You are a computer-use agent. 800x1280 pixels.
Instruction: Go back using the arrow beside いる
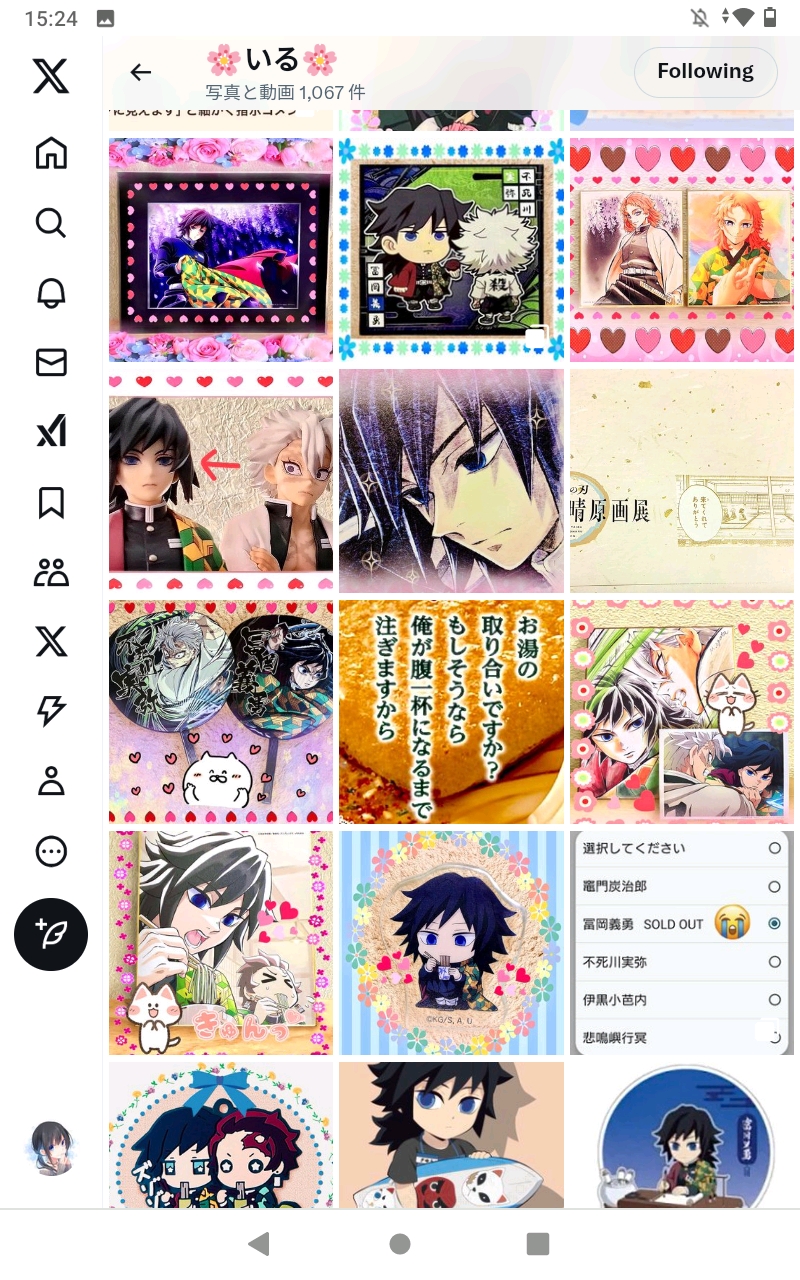click(x=141, y=72)
